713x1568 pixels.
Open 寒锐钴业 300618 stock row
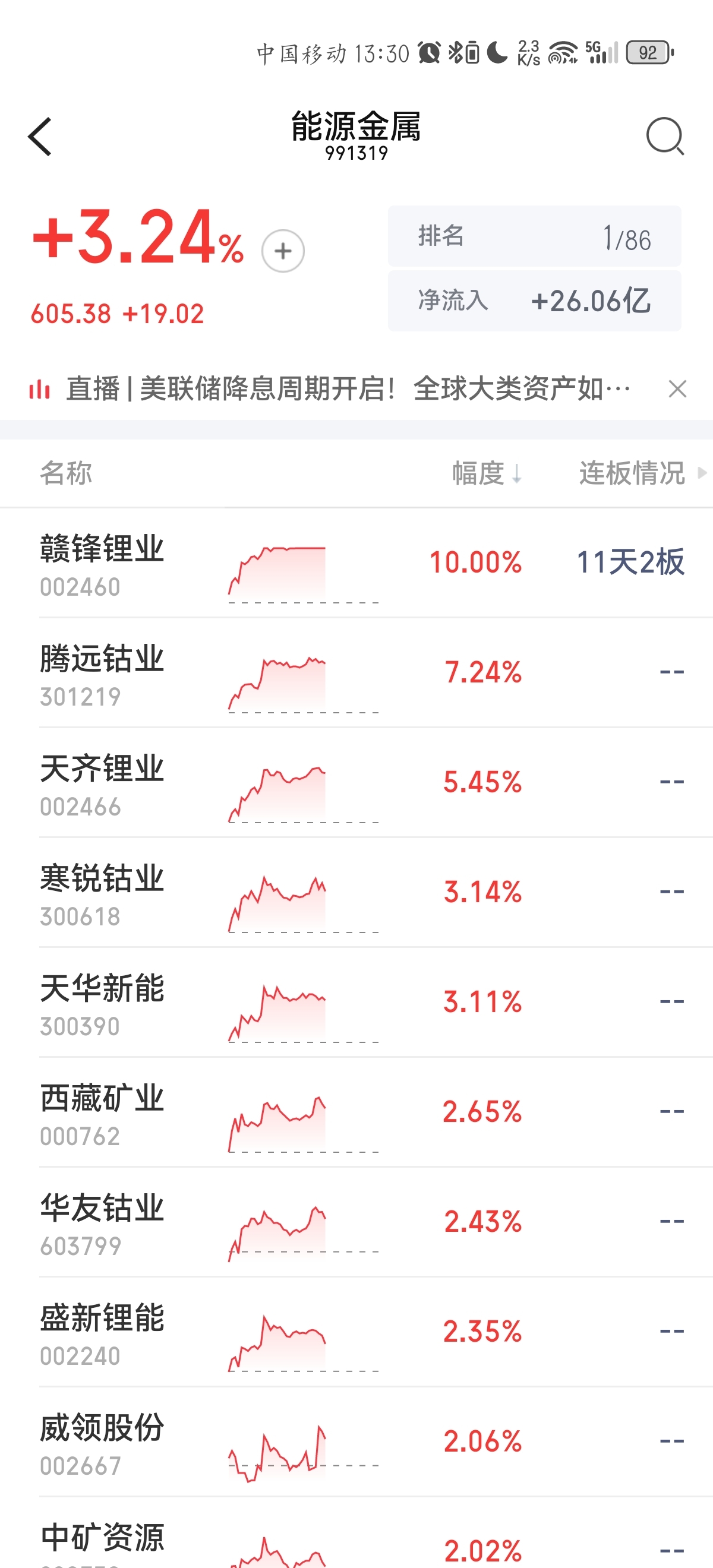coord(356,892)
